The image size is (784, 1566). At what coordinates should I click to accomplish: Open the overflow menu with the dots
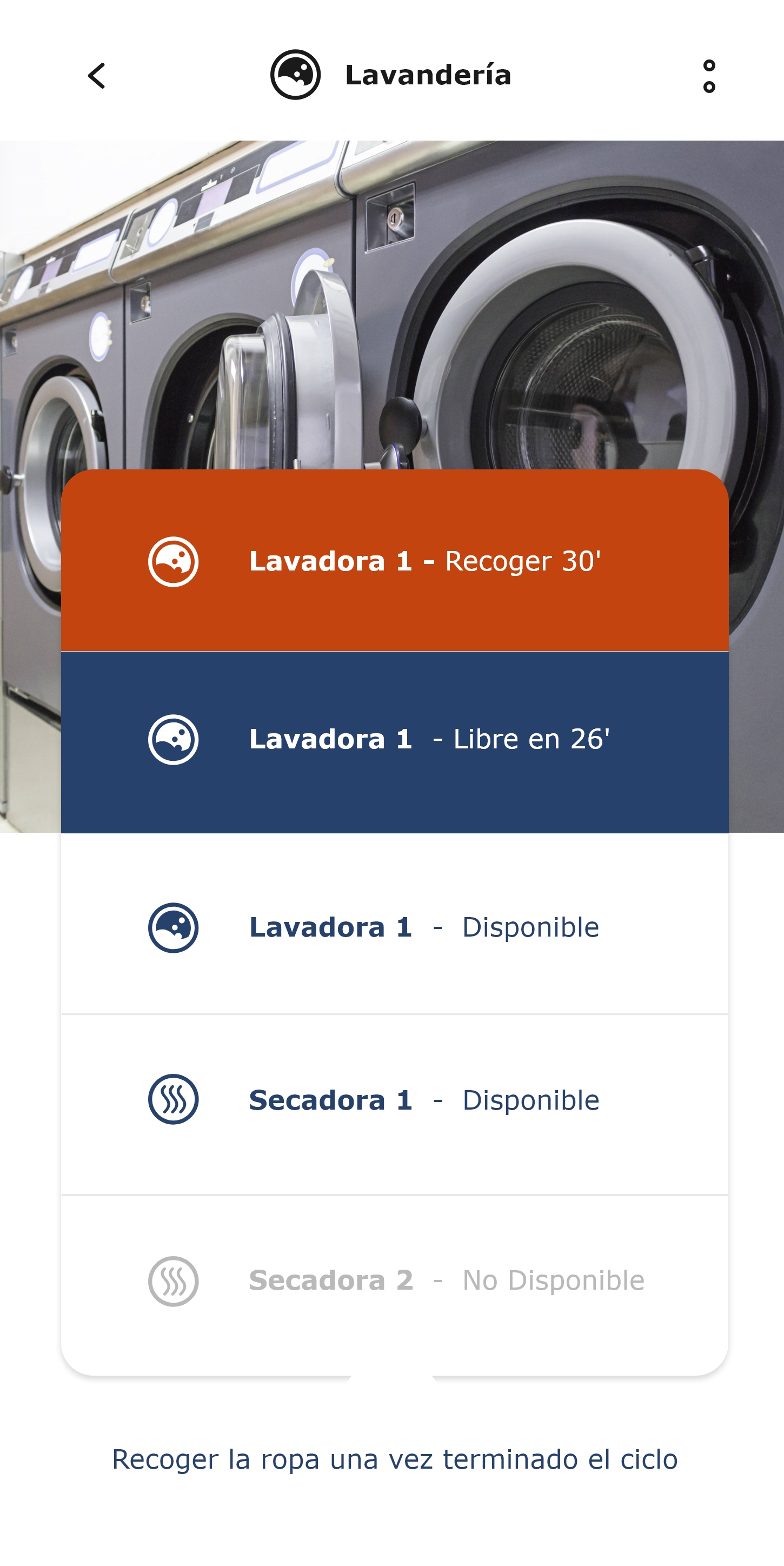(709, 76)
